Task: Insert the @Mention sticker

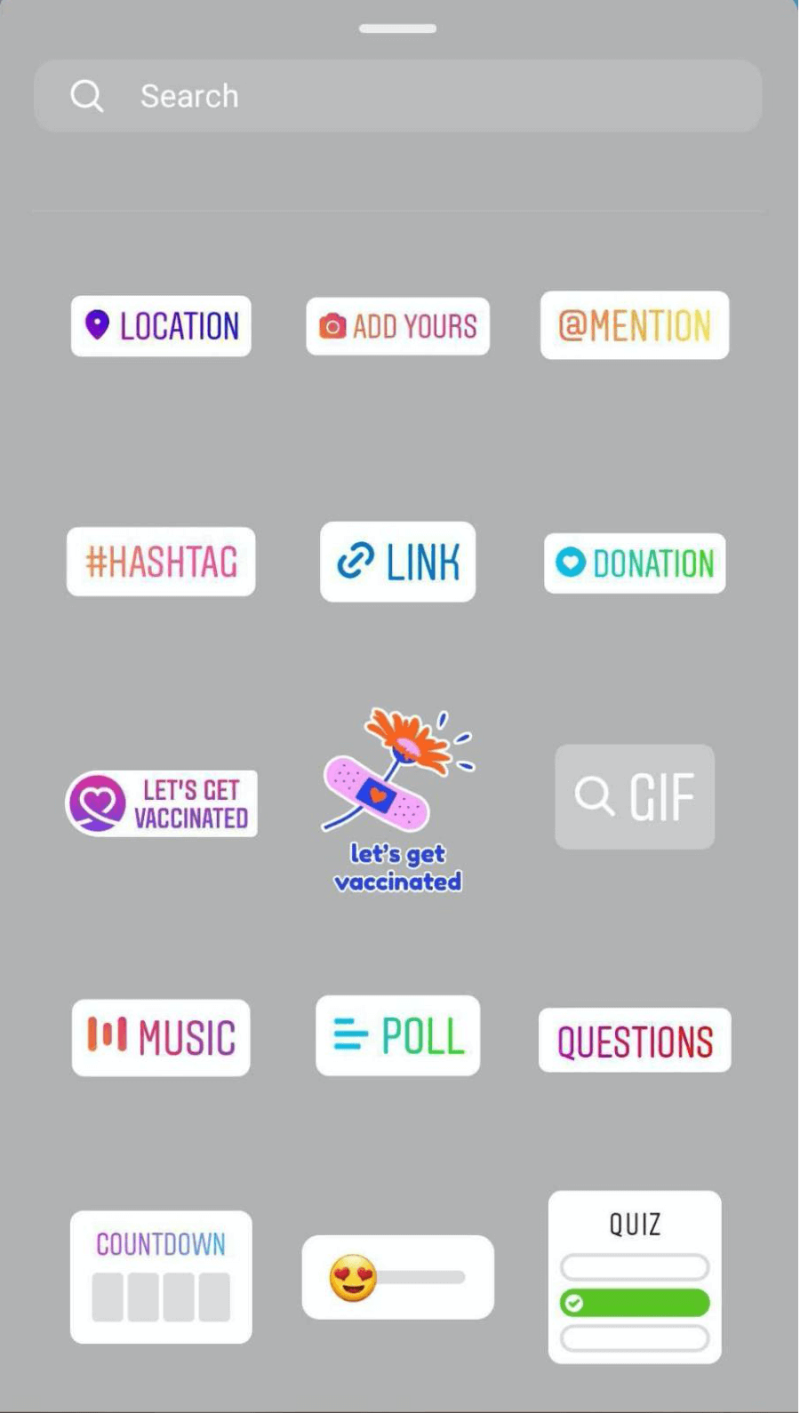Action: pyautogui.click(x=635, y=325)
